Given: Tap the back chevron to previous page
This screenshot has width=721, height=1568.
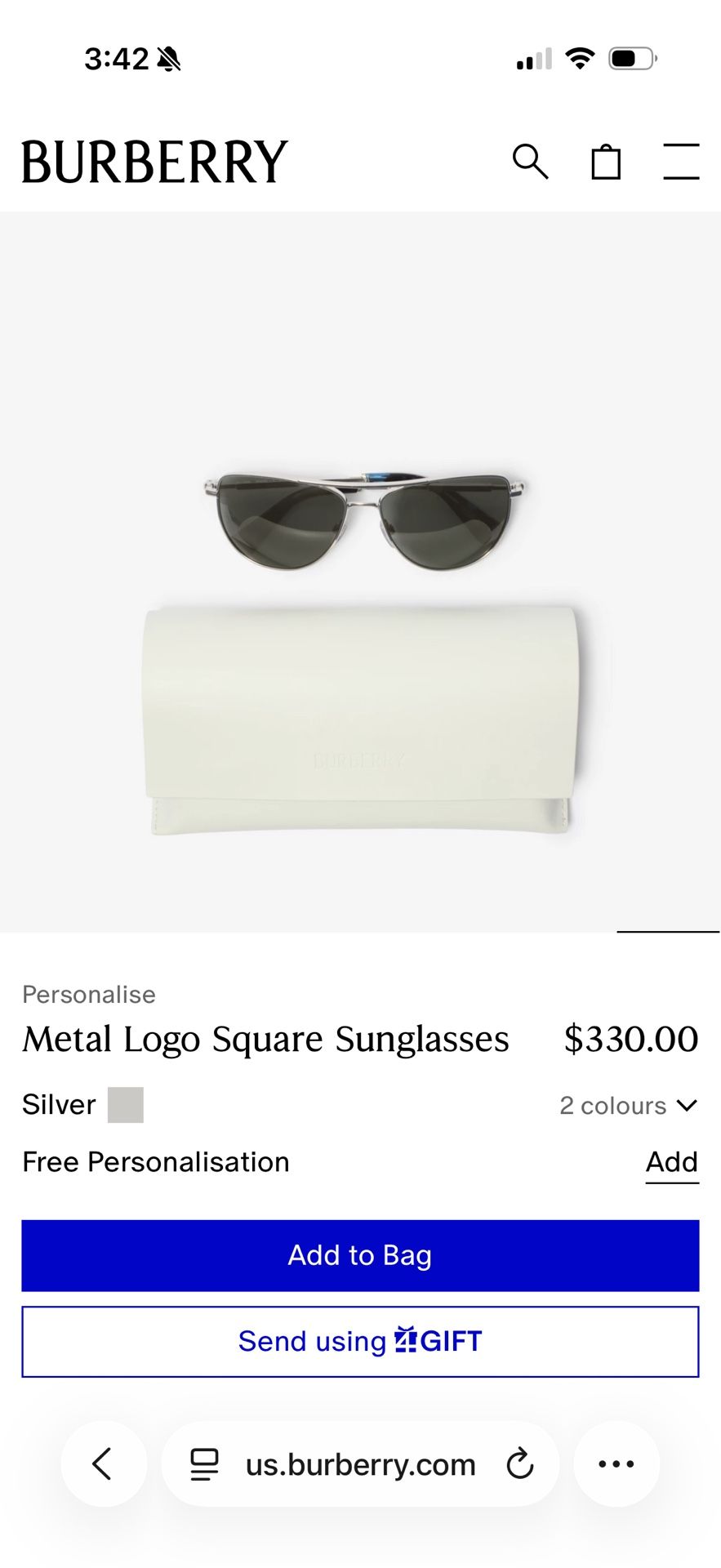Looking at the screenshot, I should pos(104,1464).
